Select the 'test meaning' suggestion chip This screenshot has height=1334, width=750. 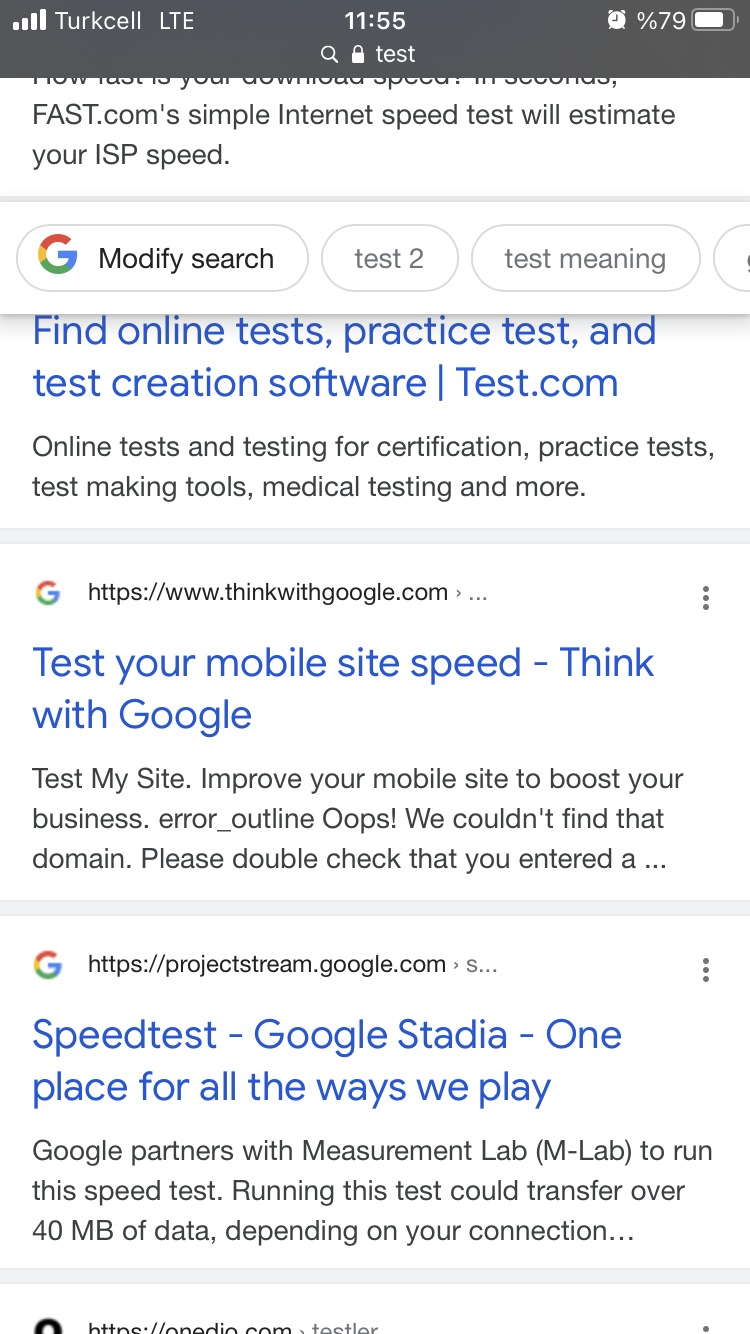click(585, 258)
